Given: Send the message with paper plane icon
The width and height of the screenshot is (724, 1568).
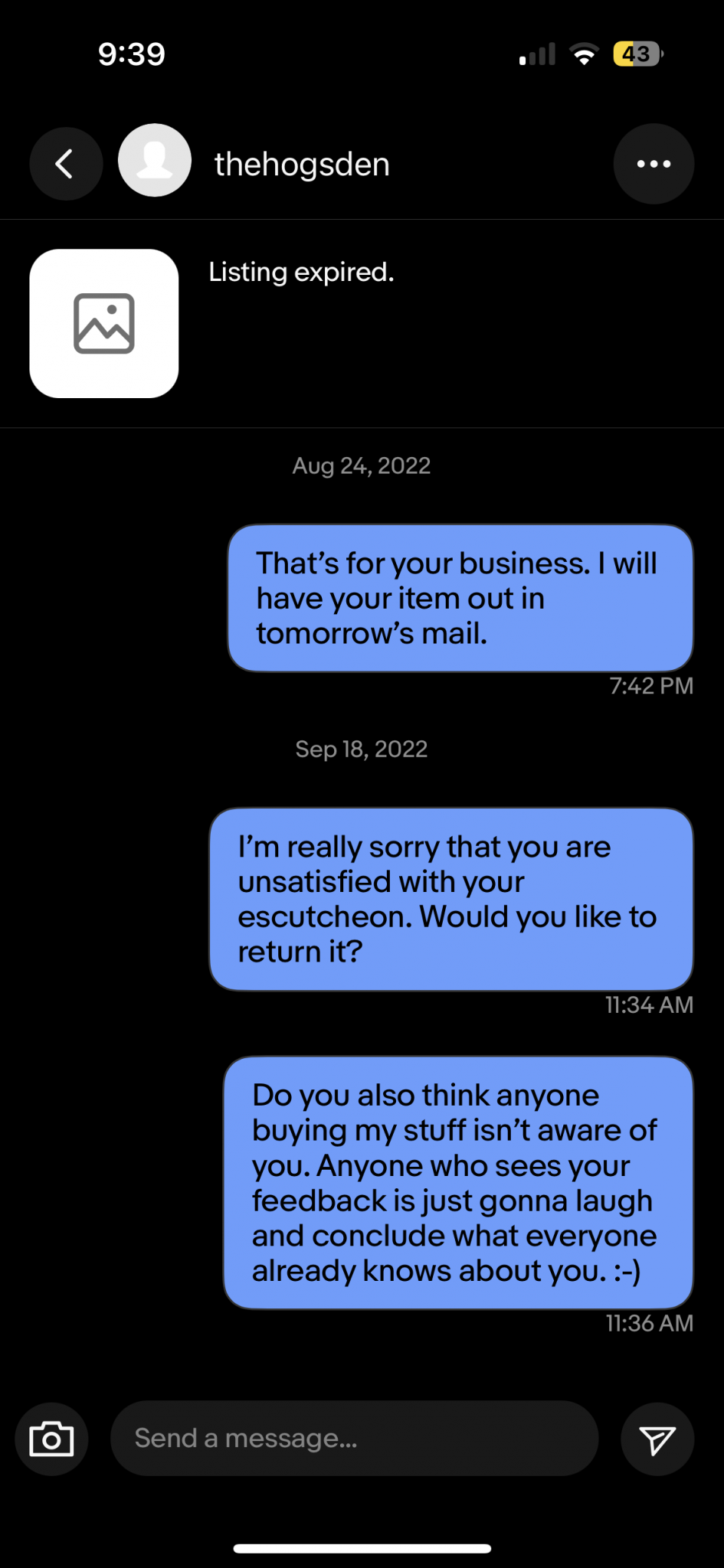Looking at the screenshot, I should (657, 1439).
